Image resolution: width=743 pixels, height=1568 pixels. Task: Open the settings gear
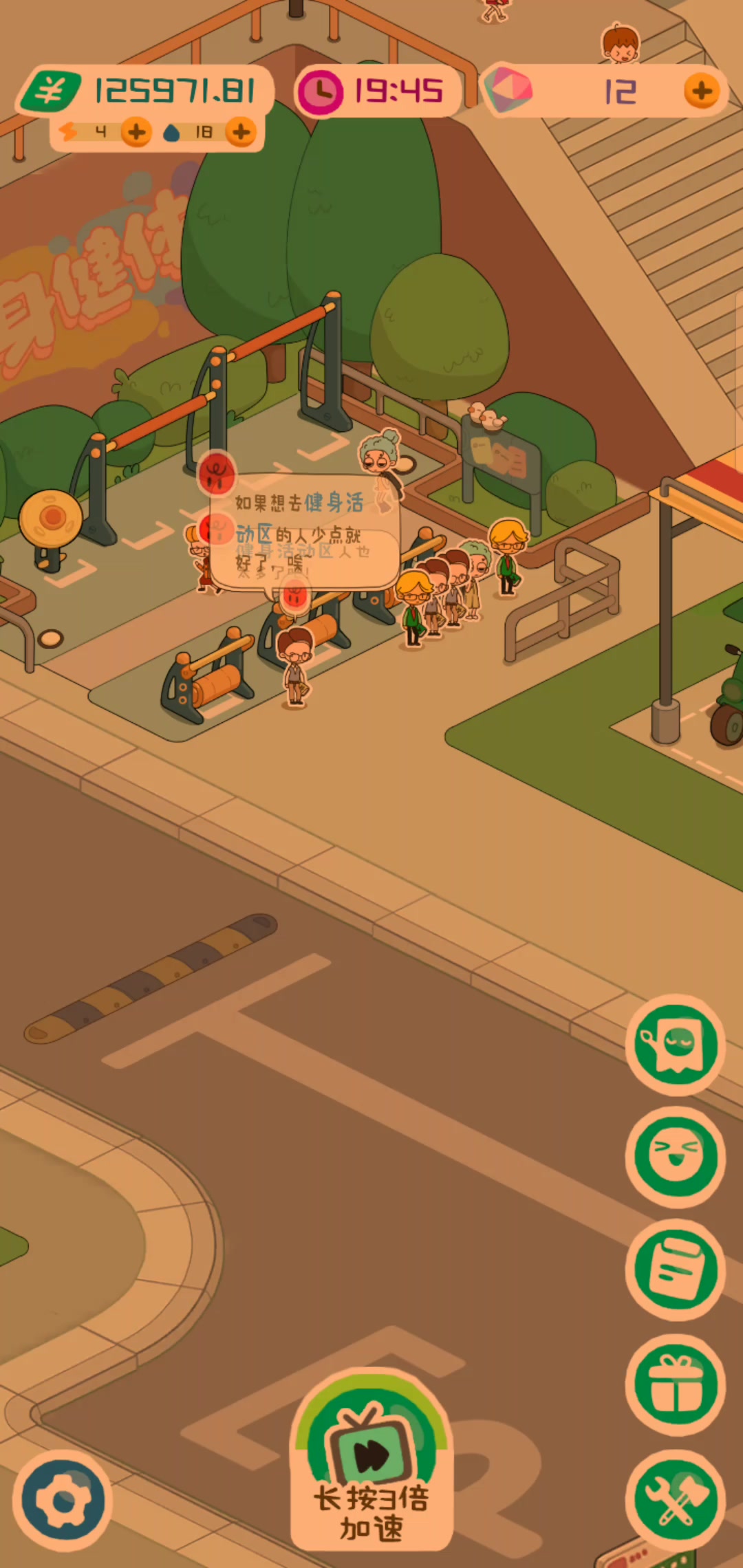point(63,1501)
